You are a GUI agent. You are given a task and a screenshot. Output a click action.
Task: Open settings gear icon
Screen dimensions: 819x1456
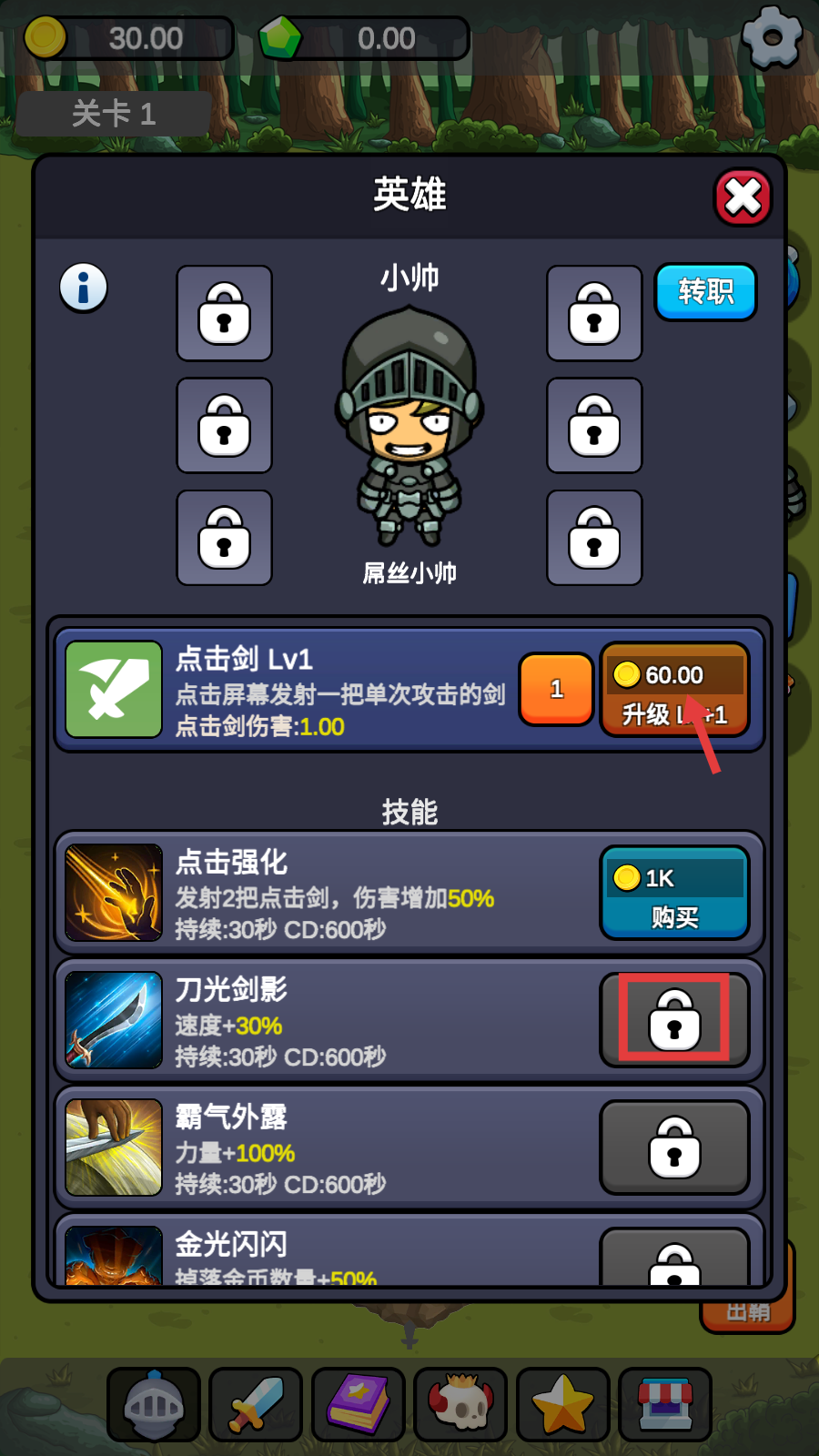(772, 37)
